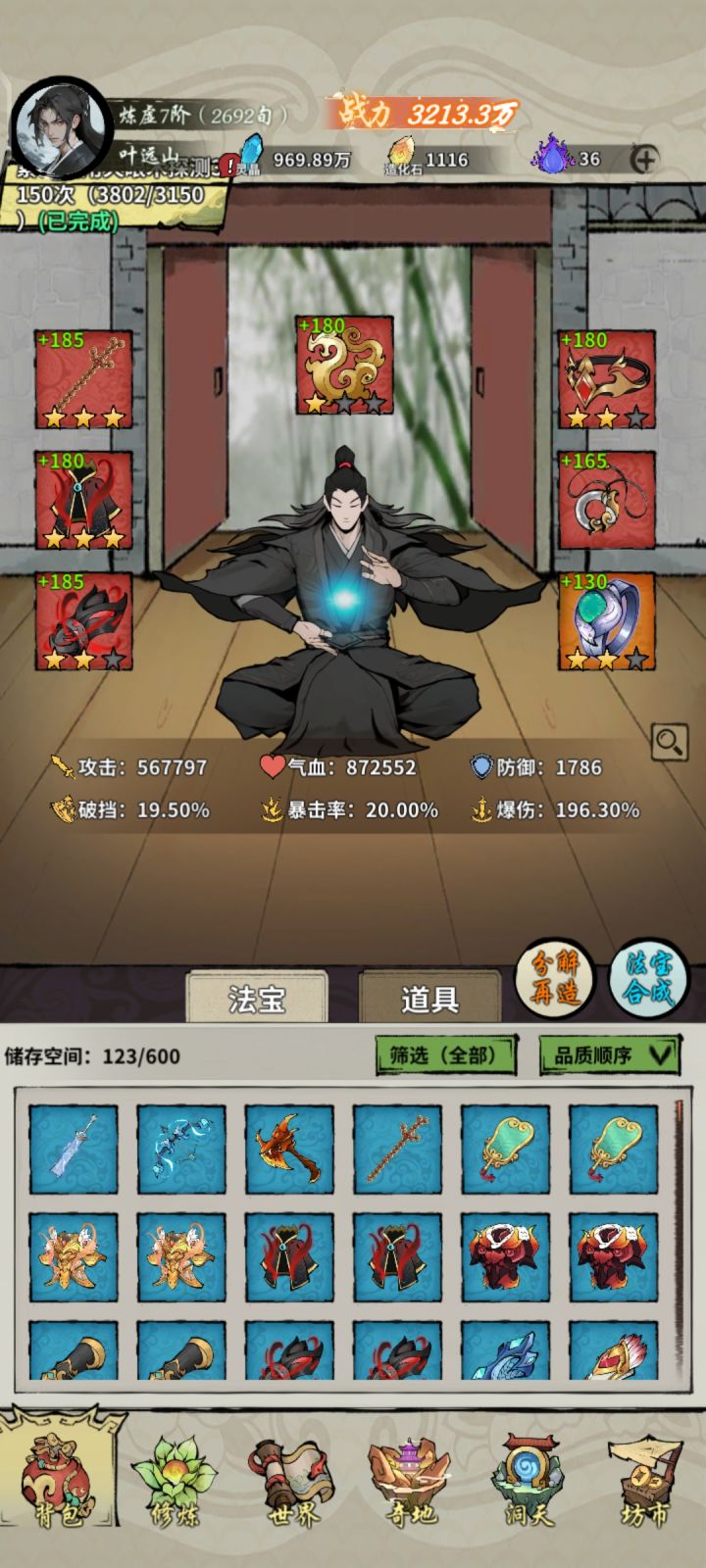The height and width of the screenshot is (1568, 706).
Task: Click the magnifying glass inspect icon
Action: [x=668, y=743]
